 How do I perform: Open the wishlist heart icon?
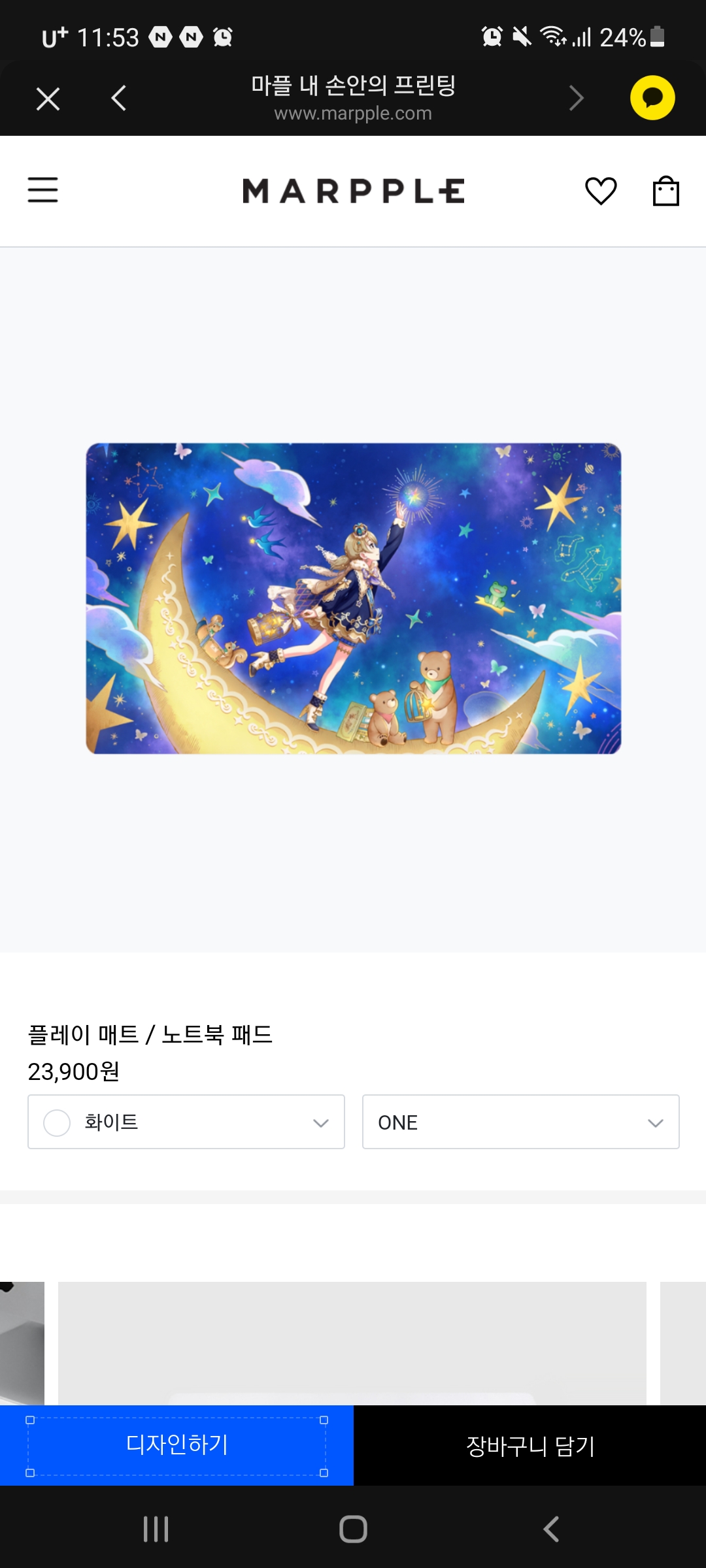(601, 191)
